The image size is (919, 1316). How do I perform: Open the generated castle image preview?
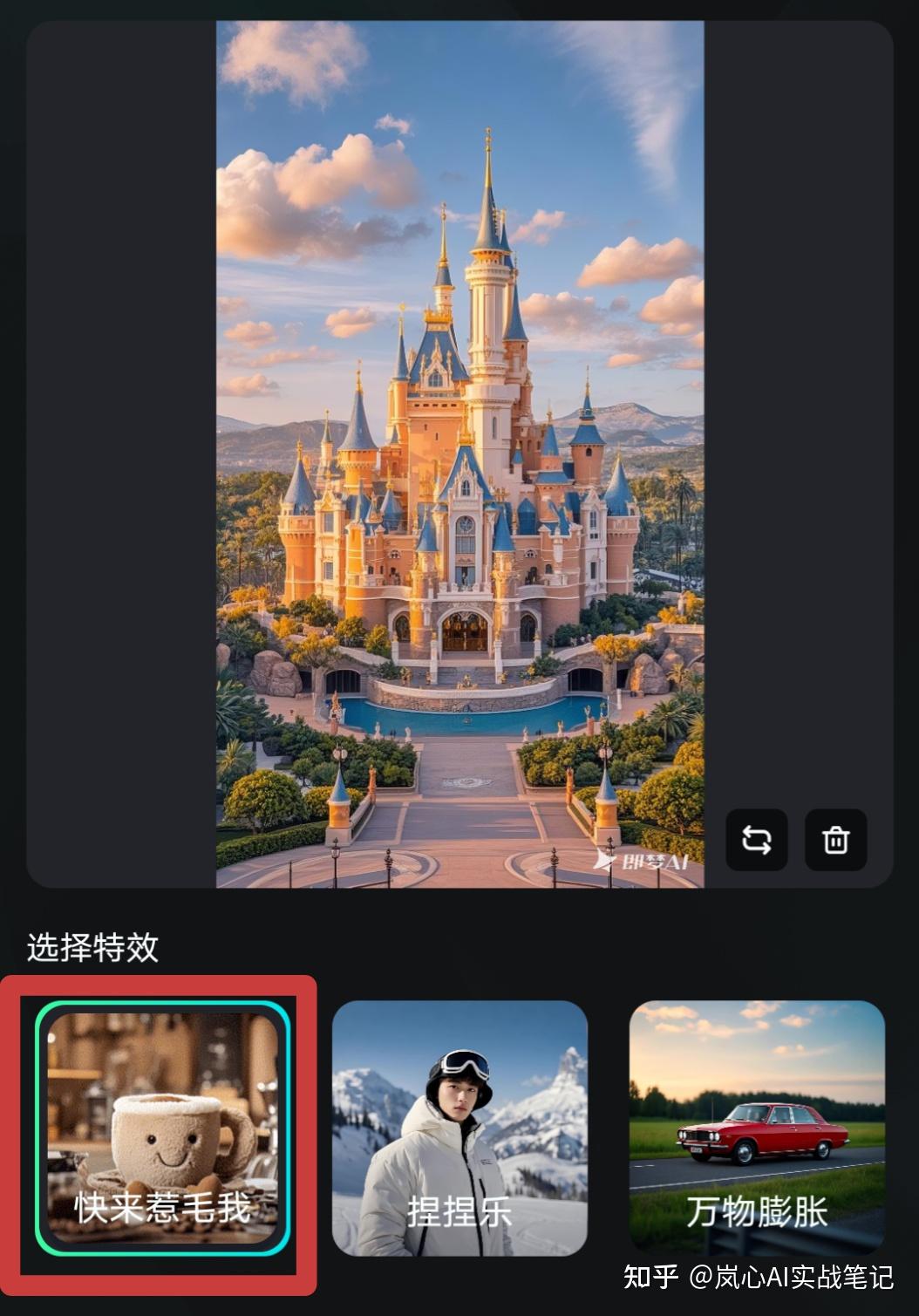459,453
